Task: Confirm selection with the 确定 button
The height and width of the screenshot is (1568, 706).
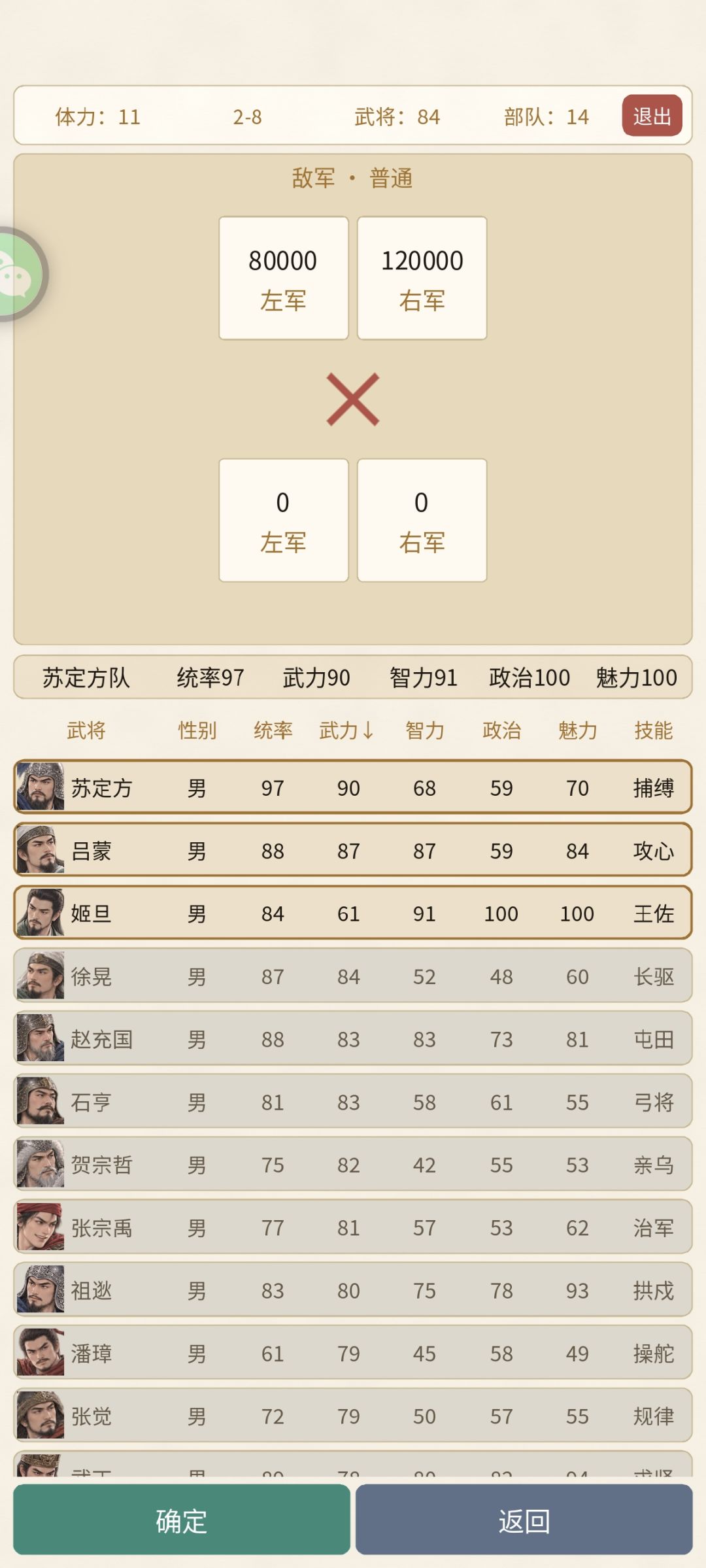Action: [x=182, y=1520]
